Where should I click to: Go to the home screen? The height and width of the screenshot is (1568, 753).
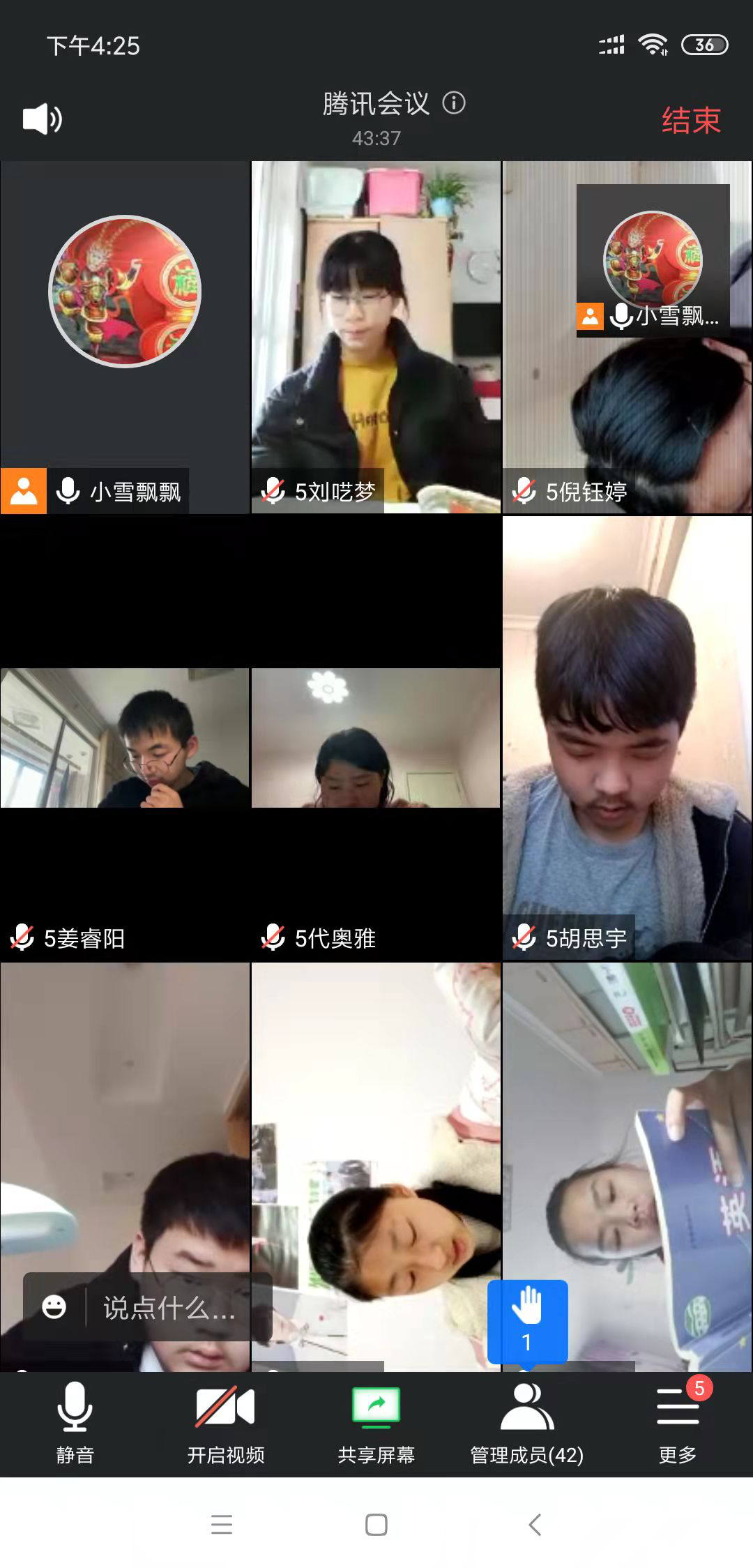coord(376,1525)
